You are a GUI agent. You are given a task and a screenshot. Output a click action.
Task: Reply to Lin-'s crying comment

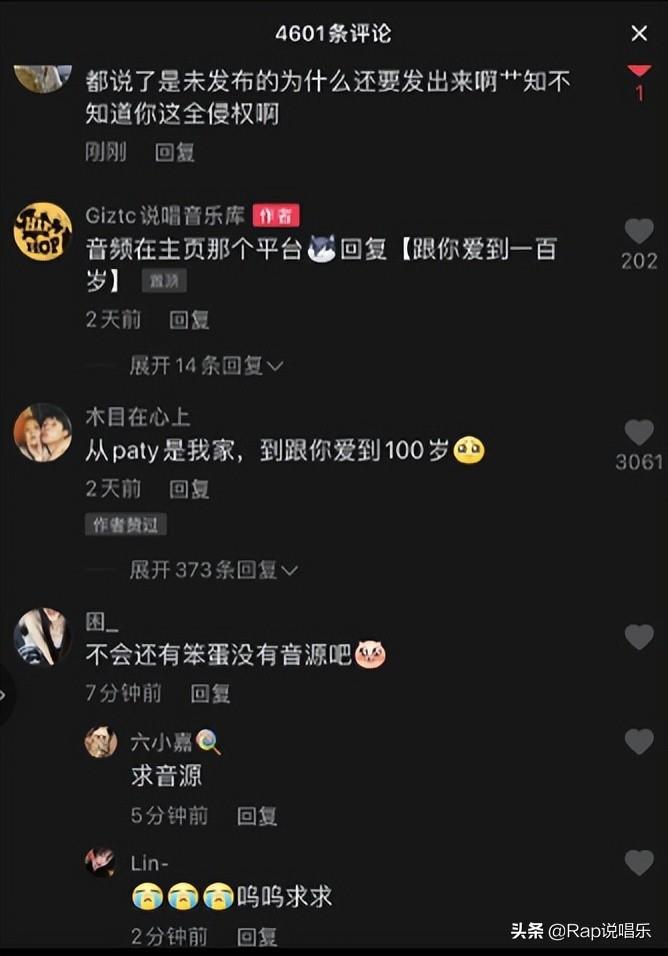[257, 937]
